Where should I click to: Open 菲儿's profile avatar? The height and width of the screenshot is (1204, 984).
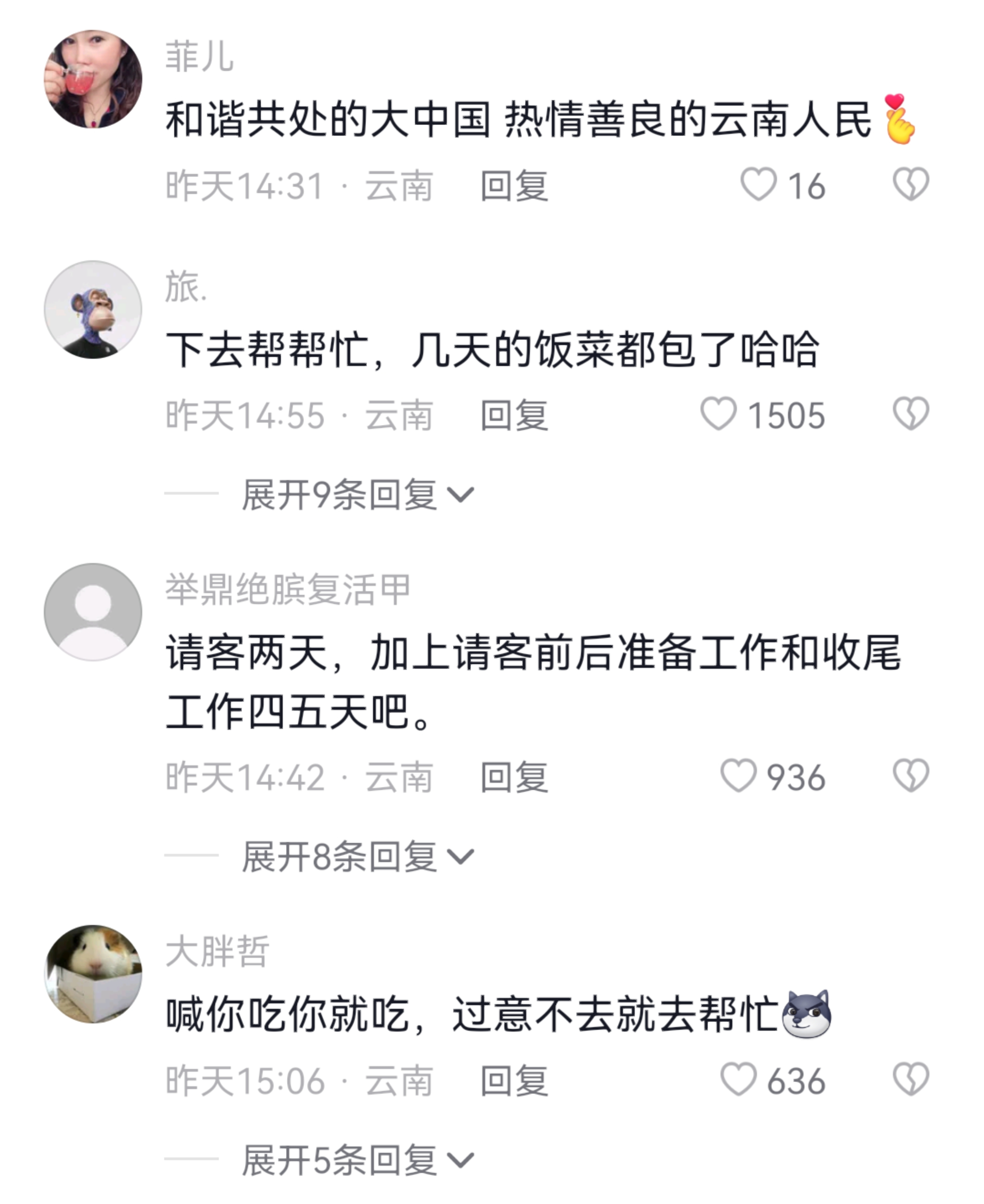click(93, 79)
